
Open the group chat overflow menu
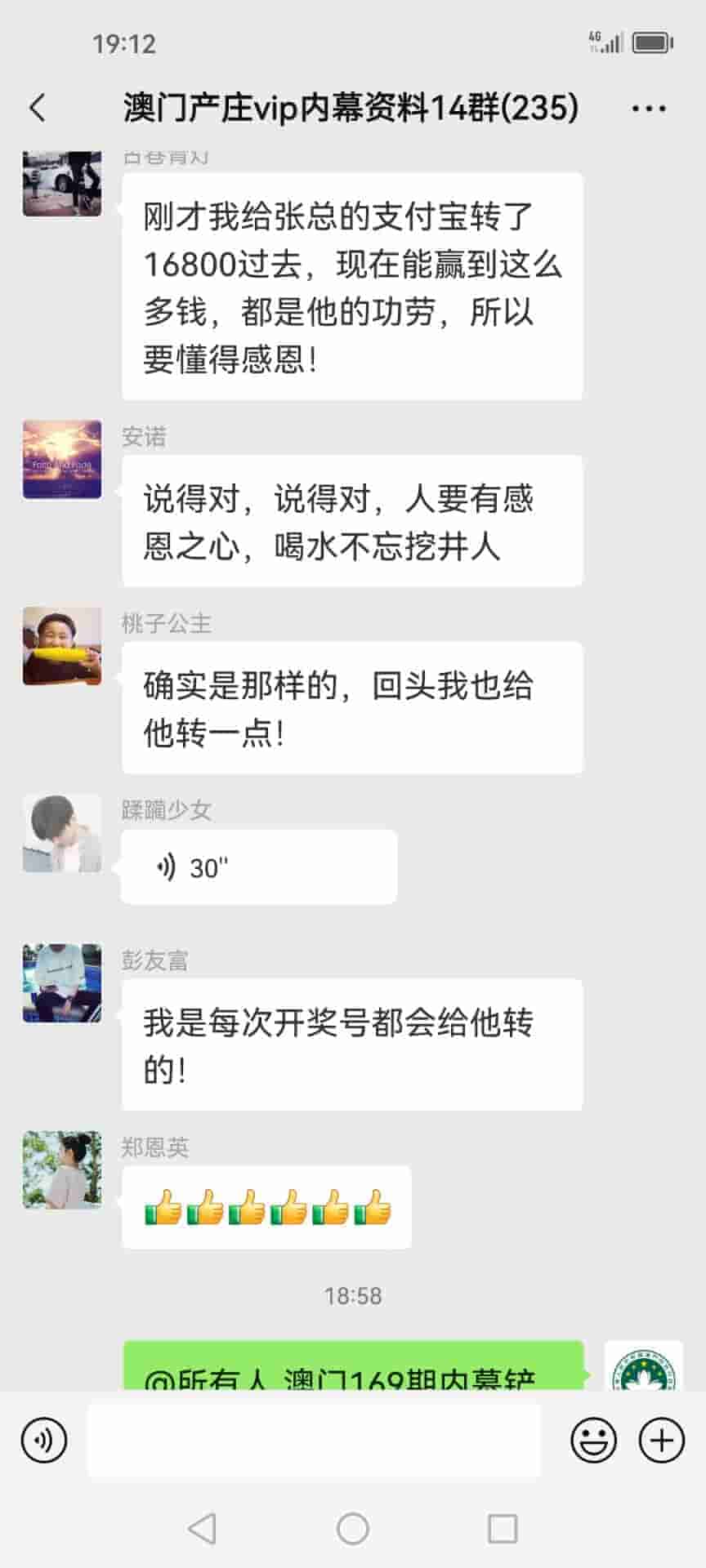(x=649, y=108)
